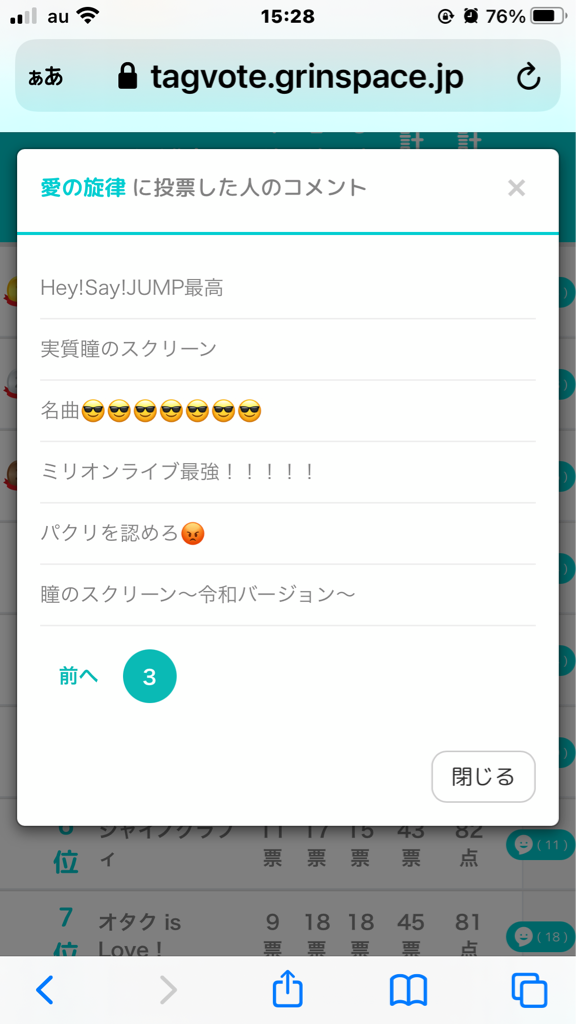Image resolution: width=576 pixels, height=1024 pixels.
Task: Go back in Safari
Action: [44, 990]
